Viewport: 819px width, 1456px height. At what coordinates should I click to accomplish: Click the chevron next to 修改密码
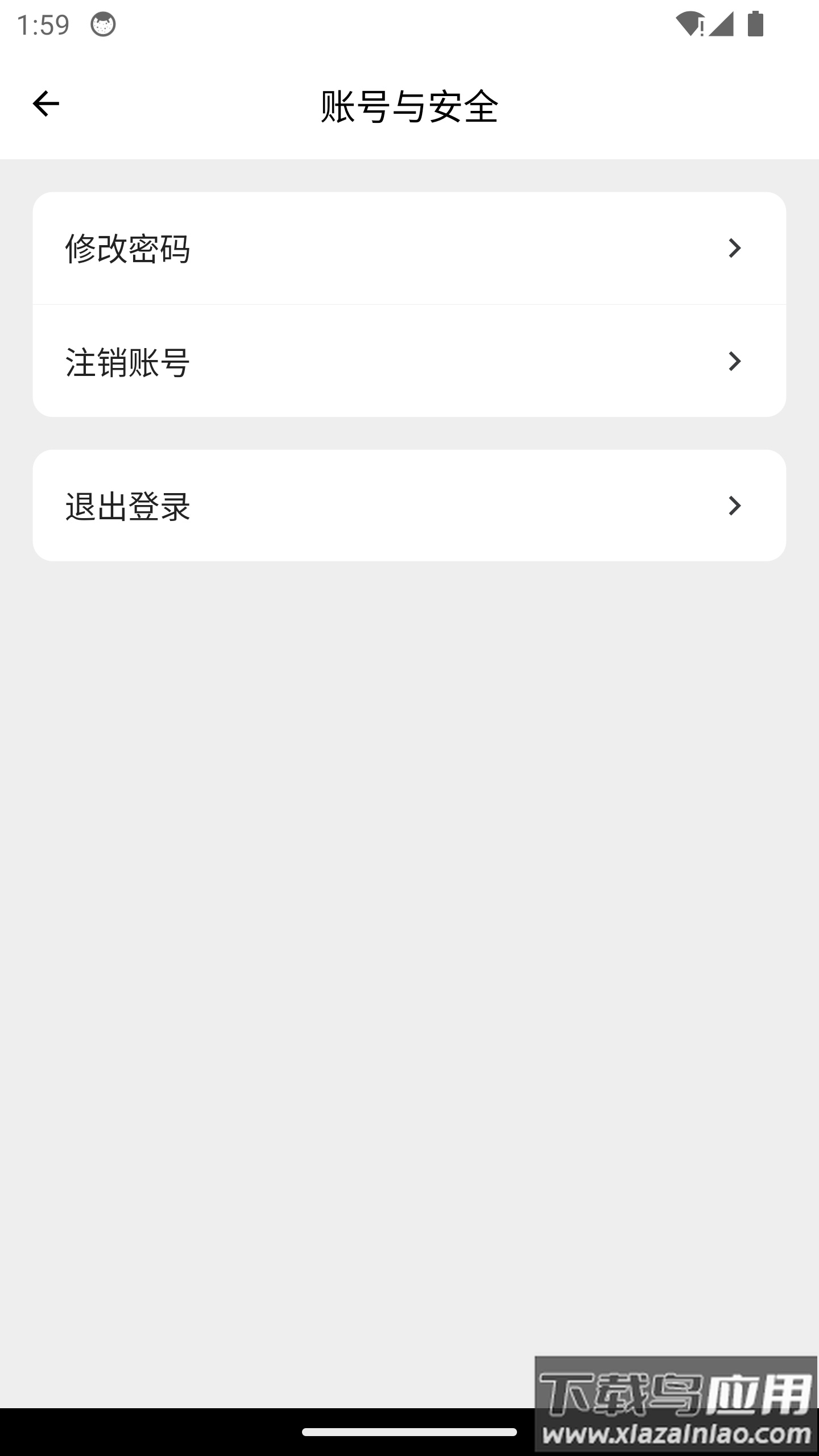(736, 249)
